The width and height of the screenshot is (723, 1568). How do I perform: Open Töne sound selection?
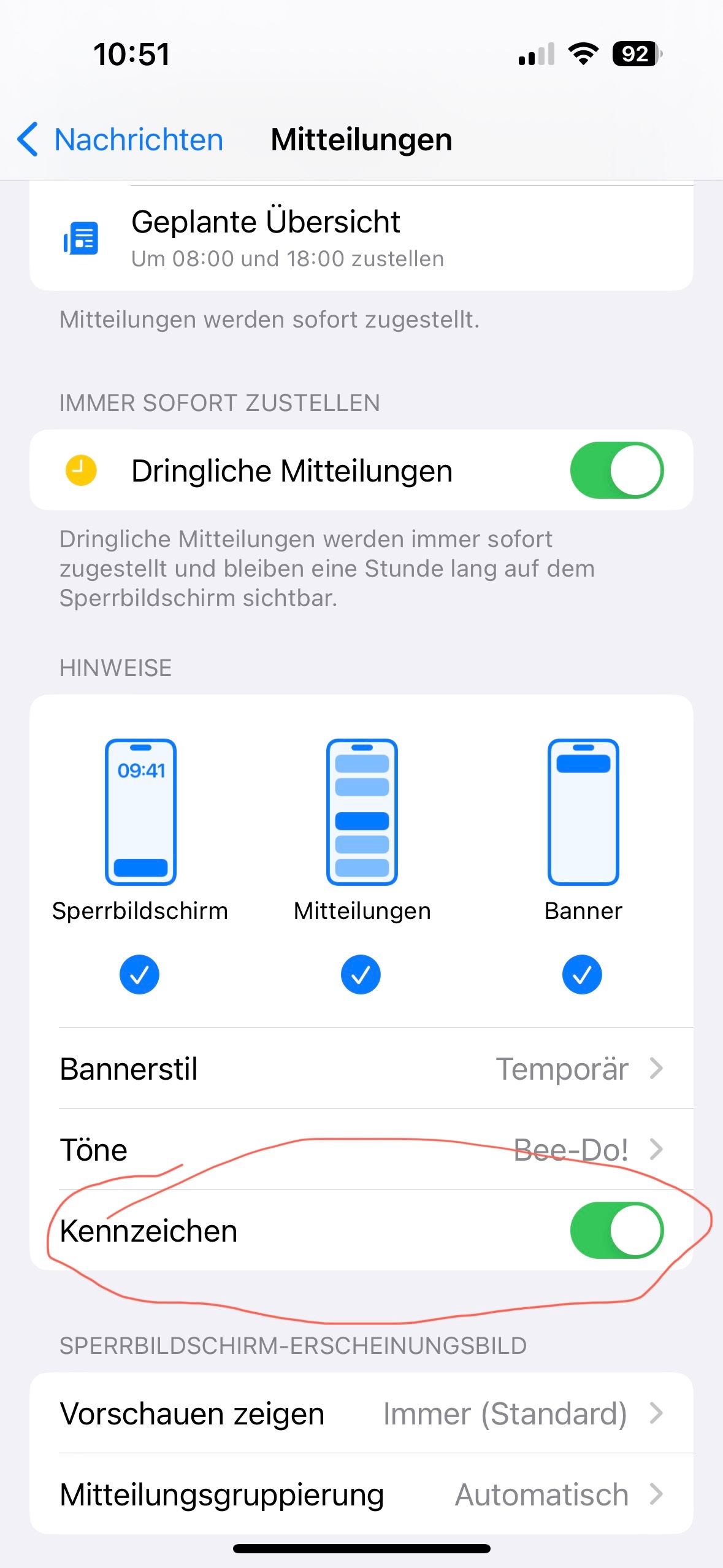[x=361, y=1150]
